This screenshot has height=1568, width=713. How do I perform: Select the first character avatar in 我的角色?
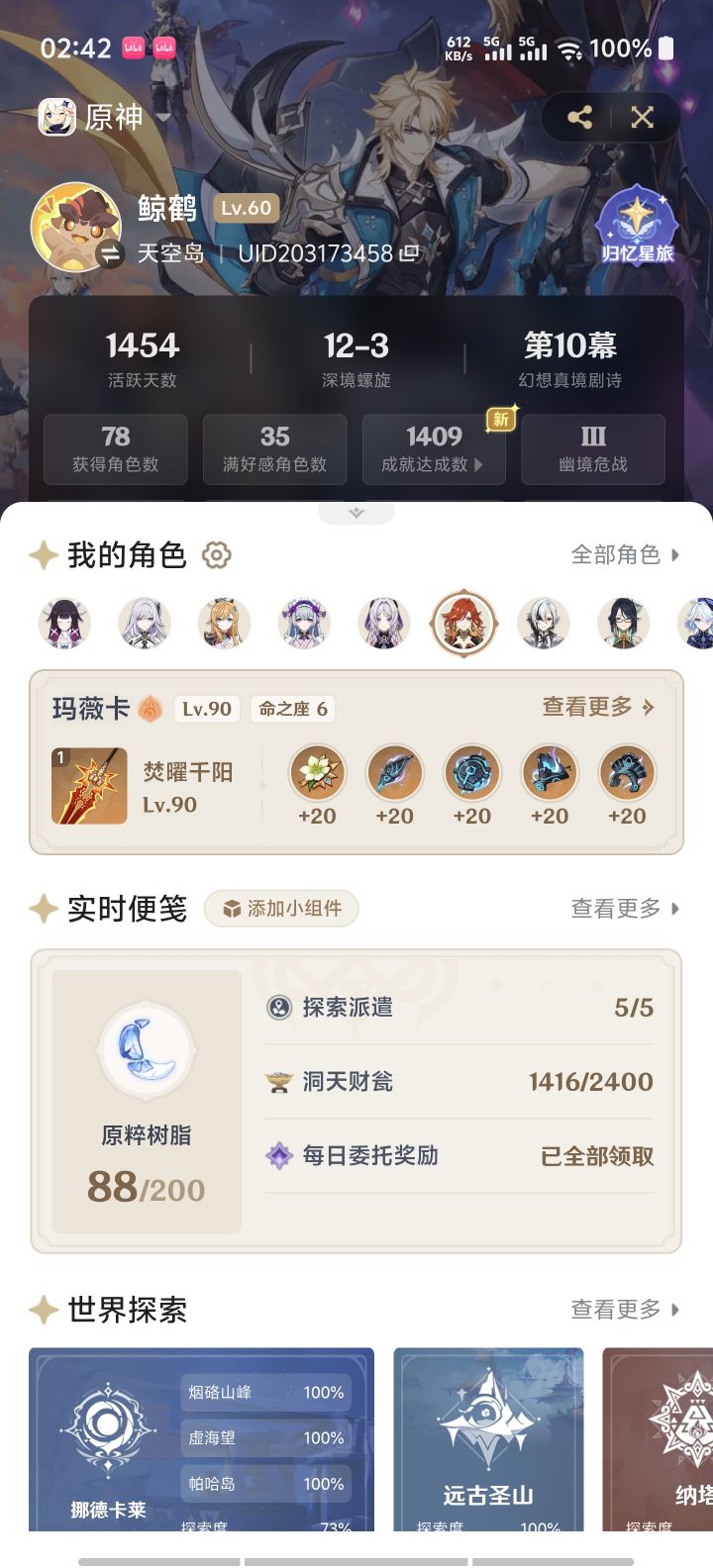pos(65,624)
